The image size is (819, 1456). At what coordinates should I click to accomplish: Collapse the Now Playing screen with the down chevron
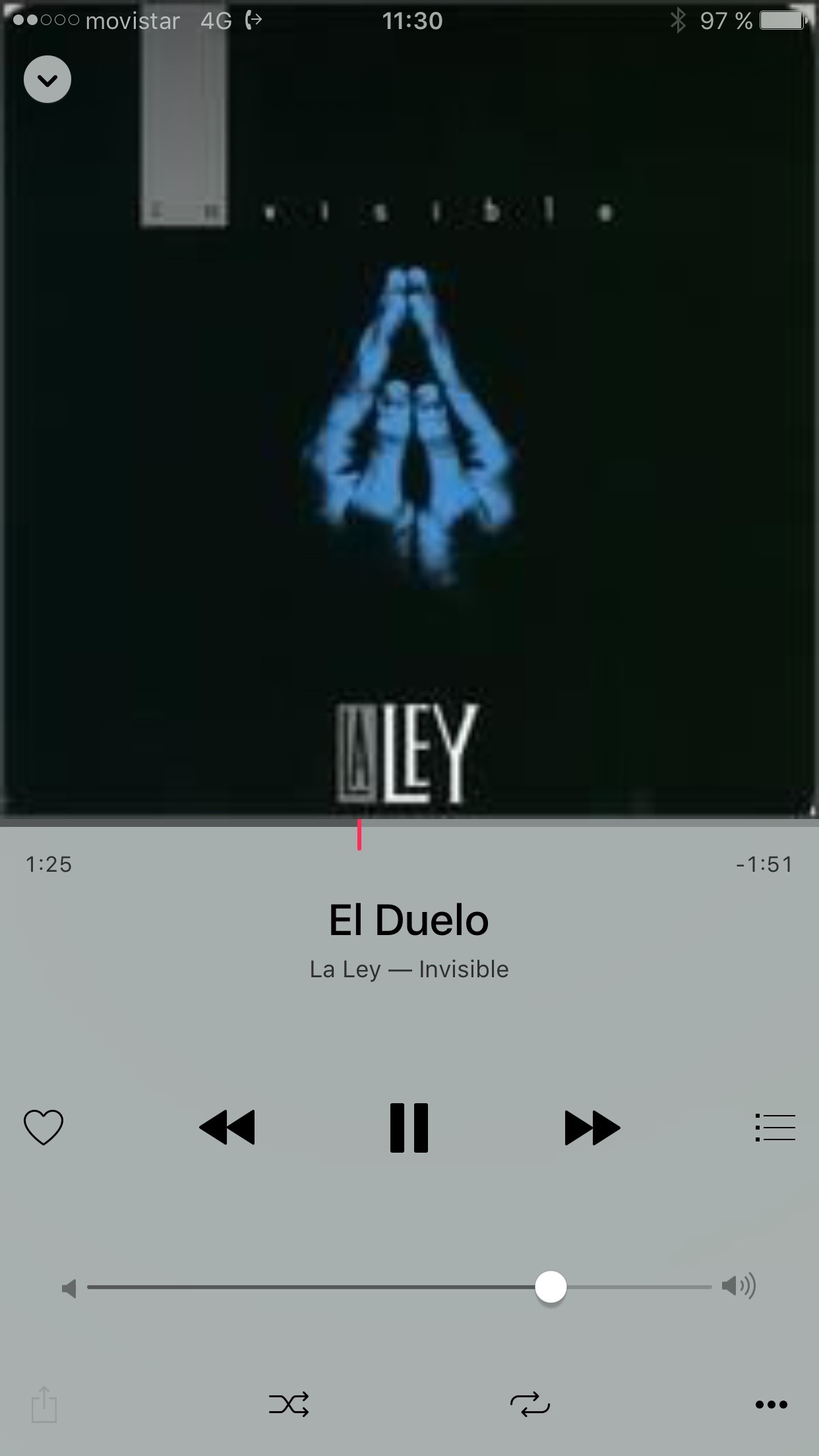[x=47, y=80]
